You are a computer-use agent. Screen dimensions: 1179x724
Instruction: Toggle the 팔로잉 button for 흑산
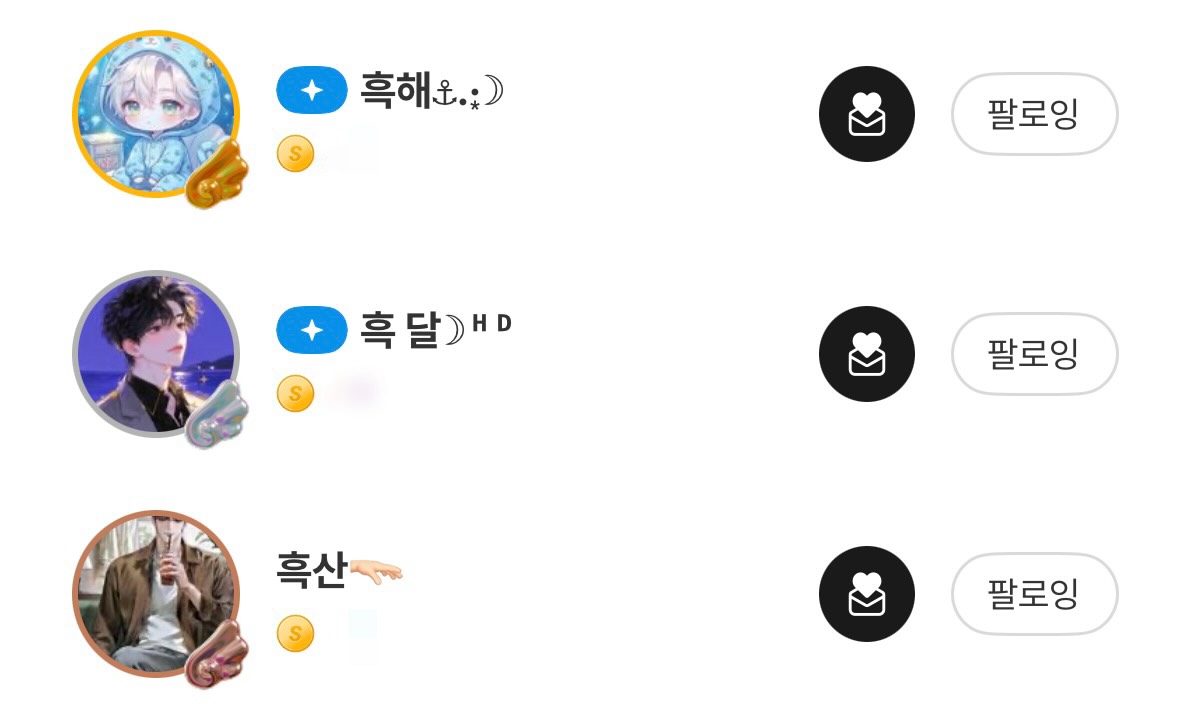1033,594
